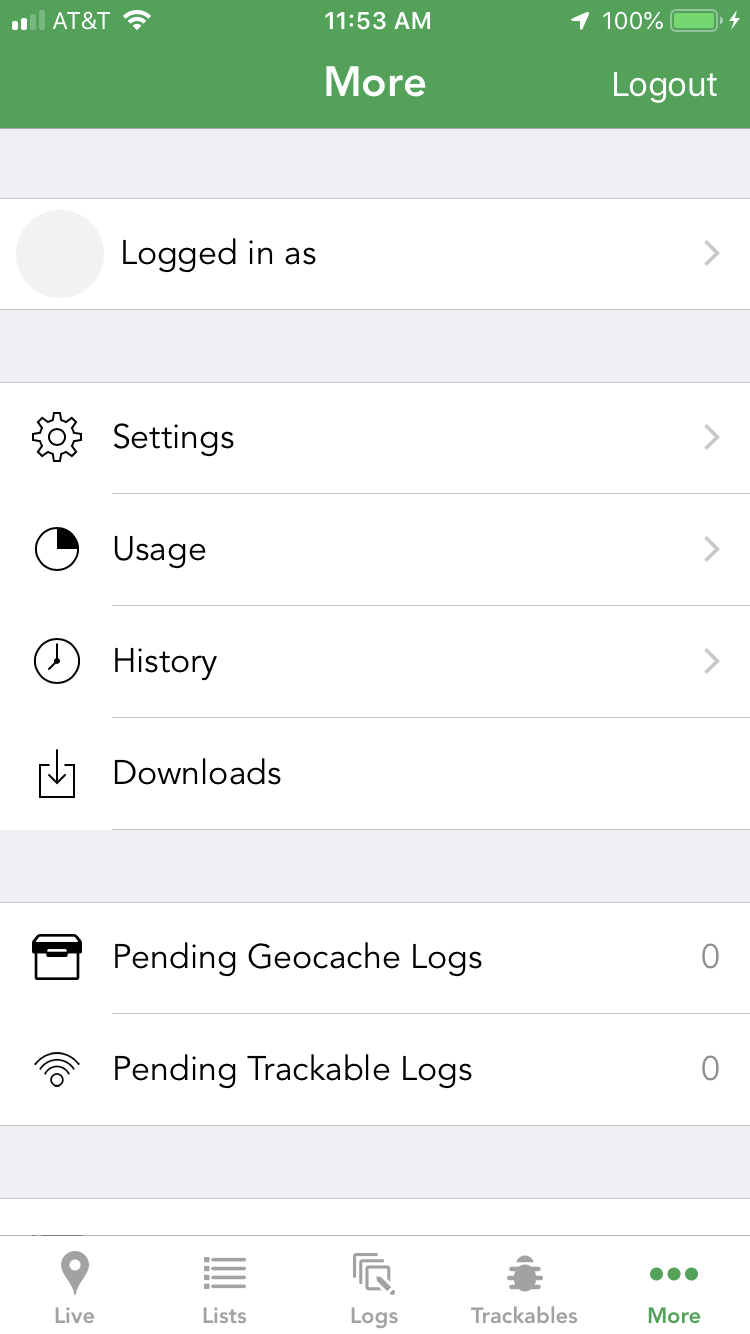Switch to the Trackables tab
Screen dimensions: 750x1334
click(524, 1288)
